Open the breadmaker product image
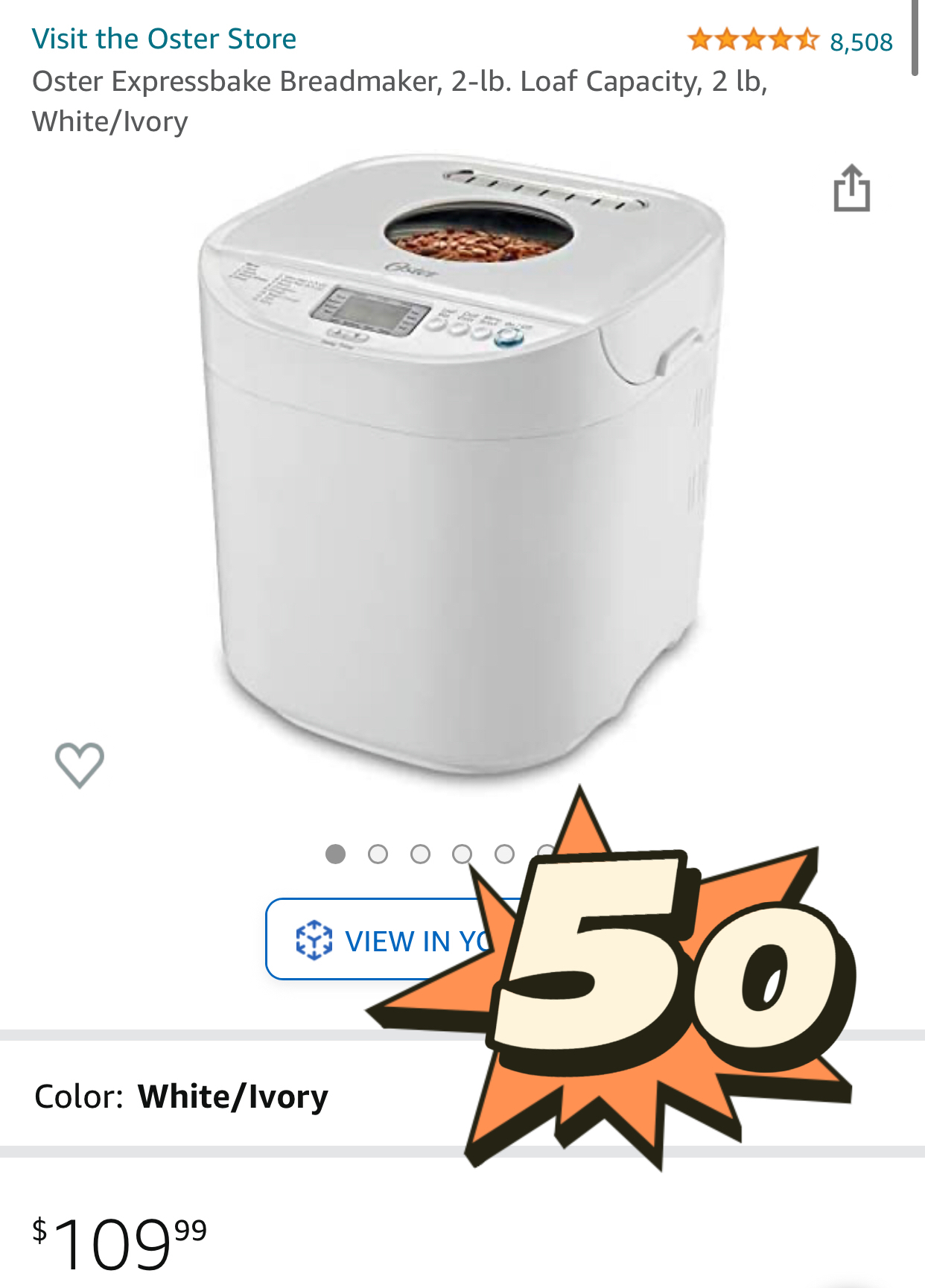 pyautogui.click(x=462, y=462)
